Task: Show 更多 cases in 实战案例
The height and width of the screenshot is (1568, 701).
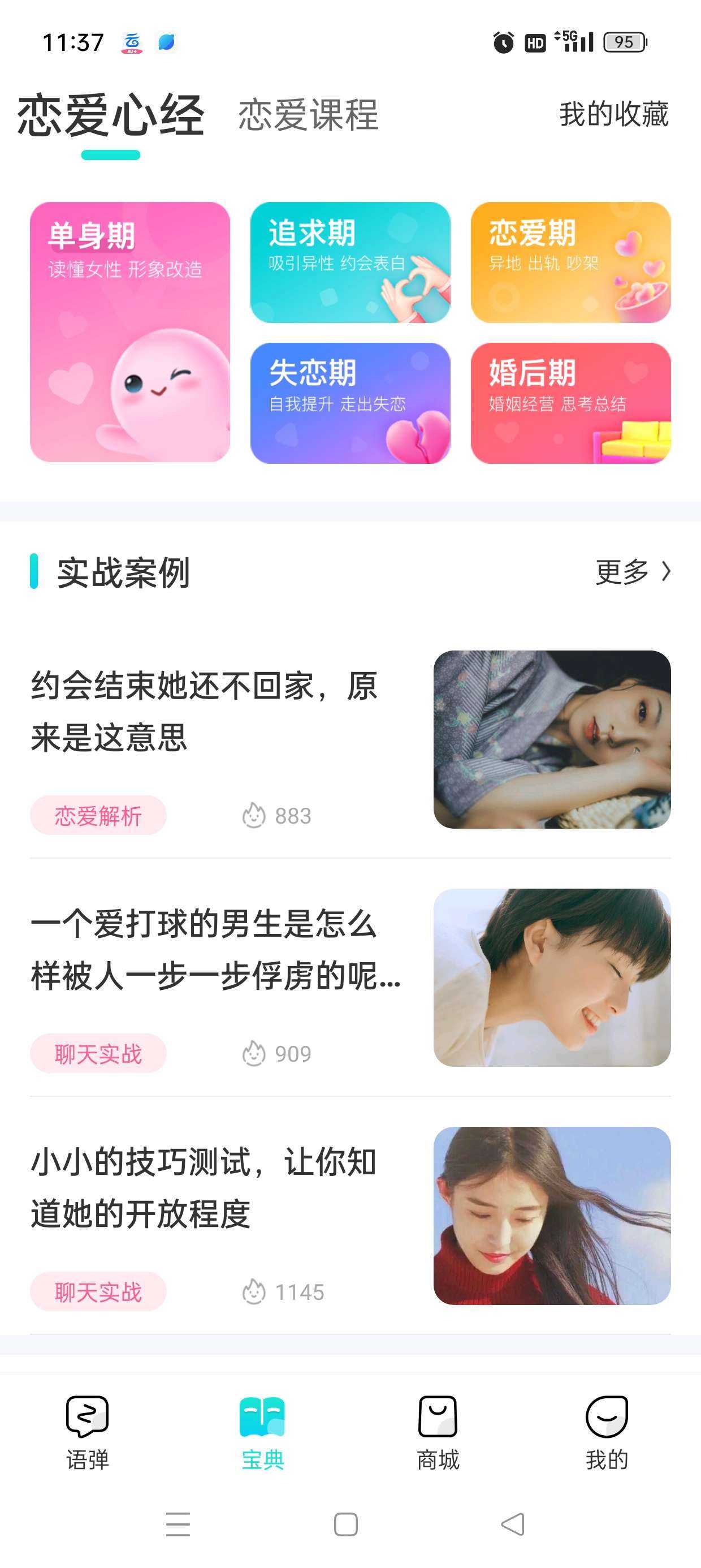Action: tap(632, 571)
